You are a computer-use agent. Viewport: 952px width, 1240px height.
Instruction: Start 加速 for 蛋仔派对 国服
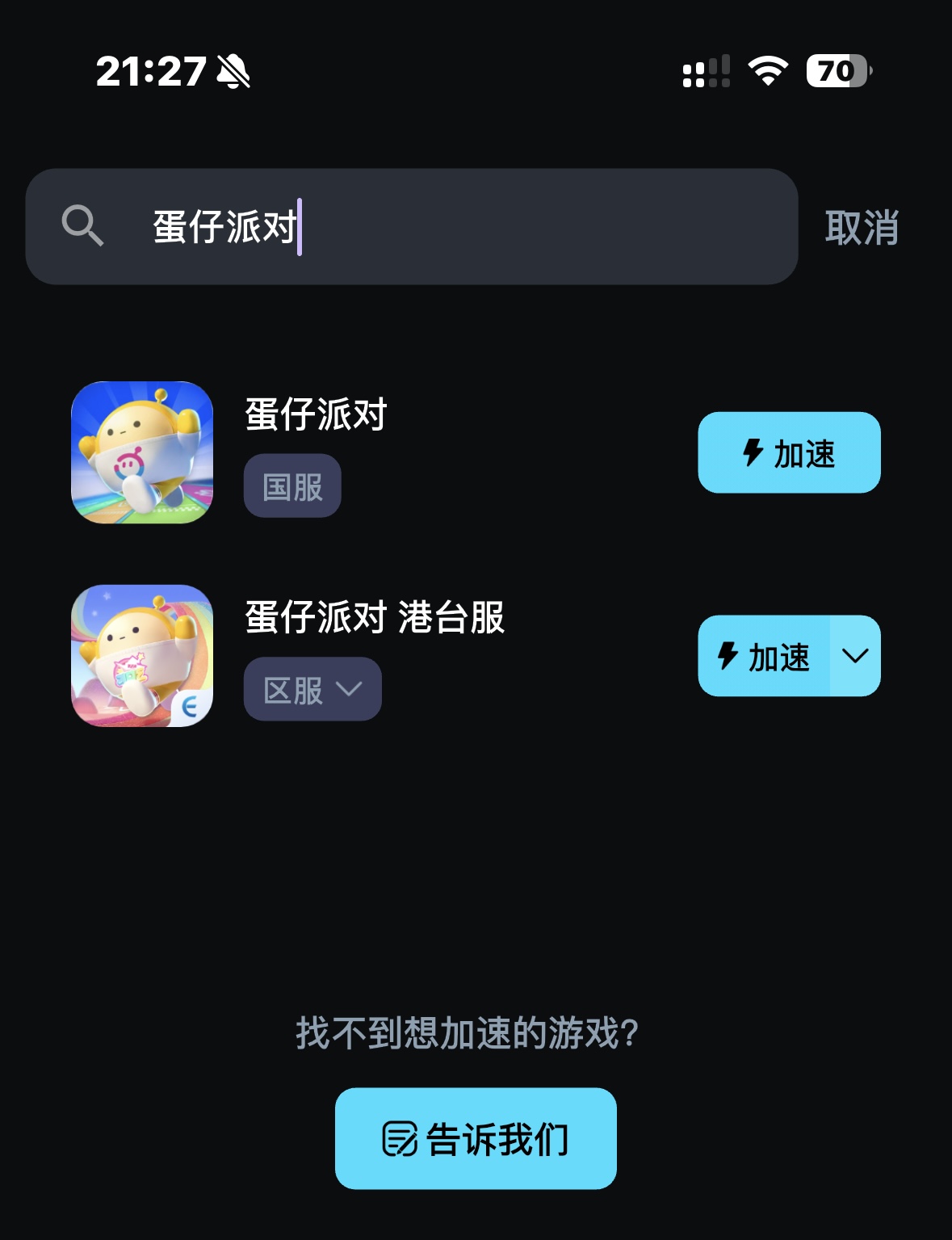tap(789, 453)
